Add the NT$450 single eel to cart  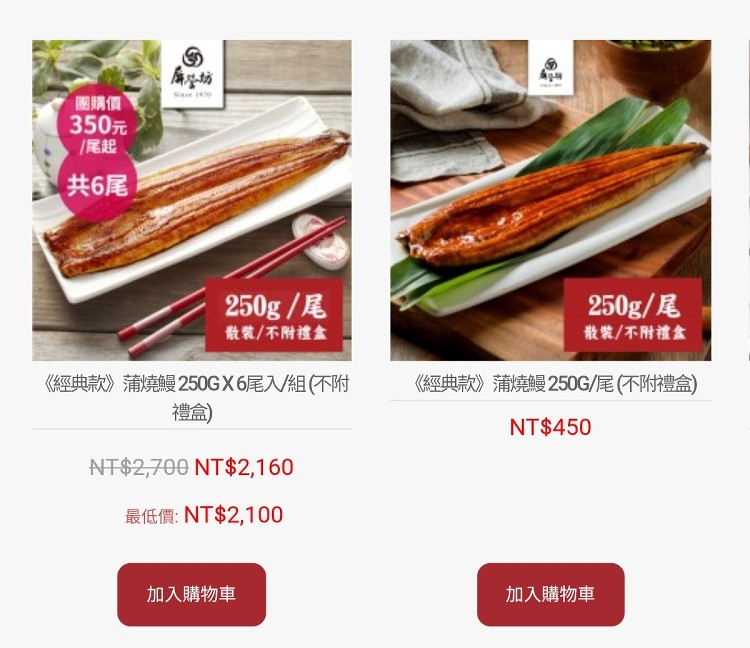click(550, 594)
